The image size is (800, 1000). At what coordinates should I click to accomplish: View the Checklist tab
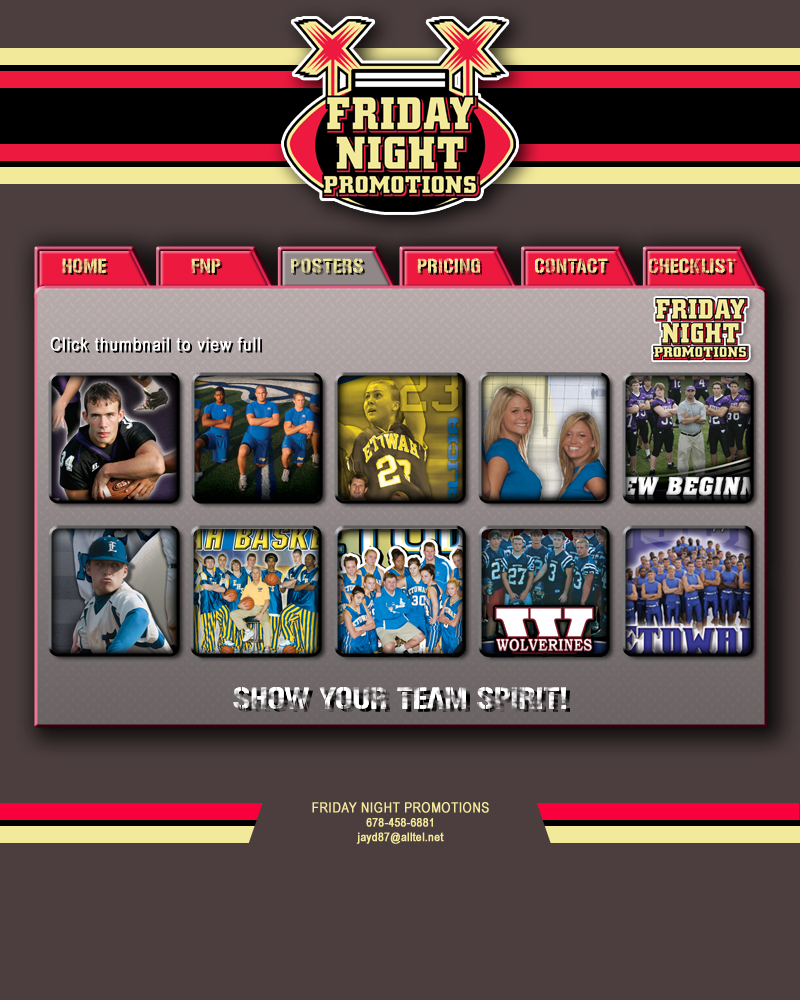692,267
